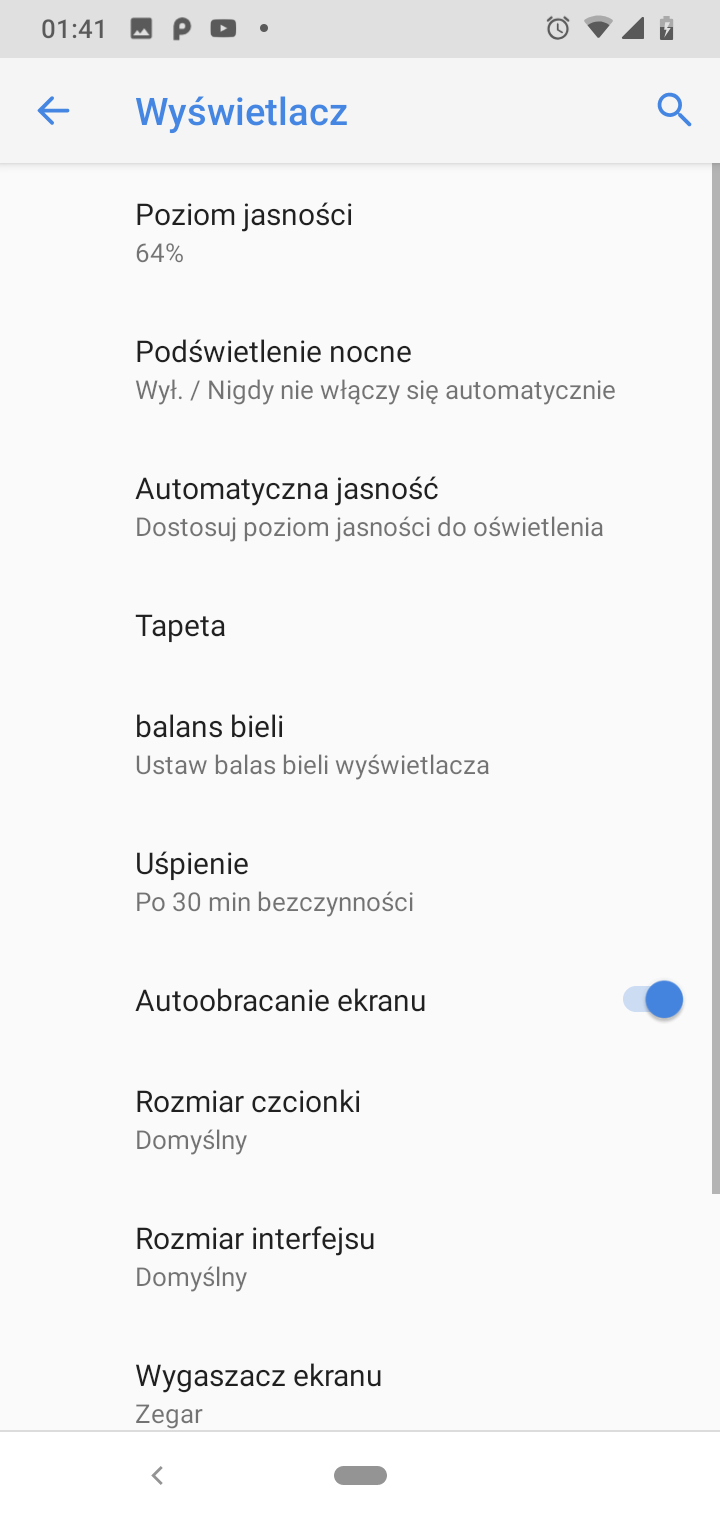
Task: Open balans bieli setting
Action: click(x=360, y=745)
